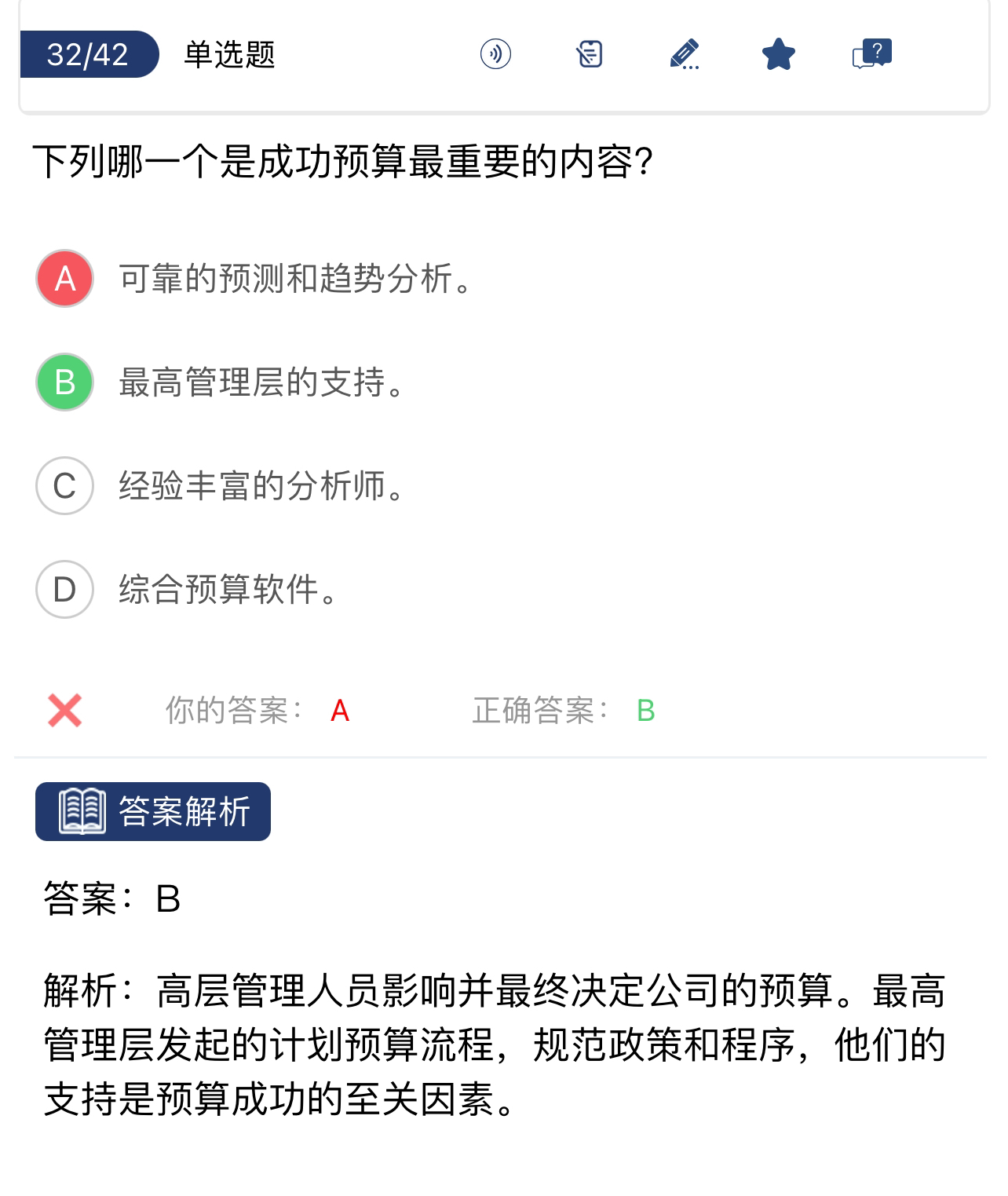
Task: Write a note with the pencil icon
Action: (685, 54)
